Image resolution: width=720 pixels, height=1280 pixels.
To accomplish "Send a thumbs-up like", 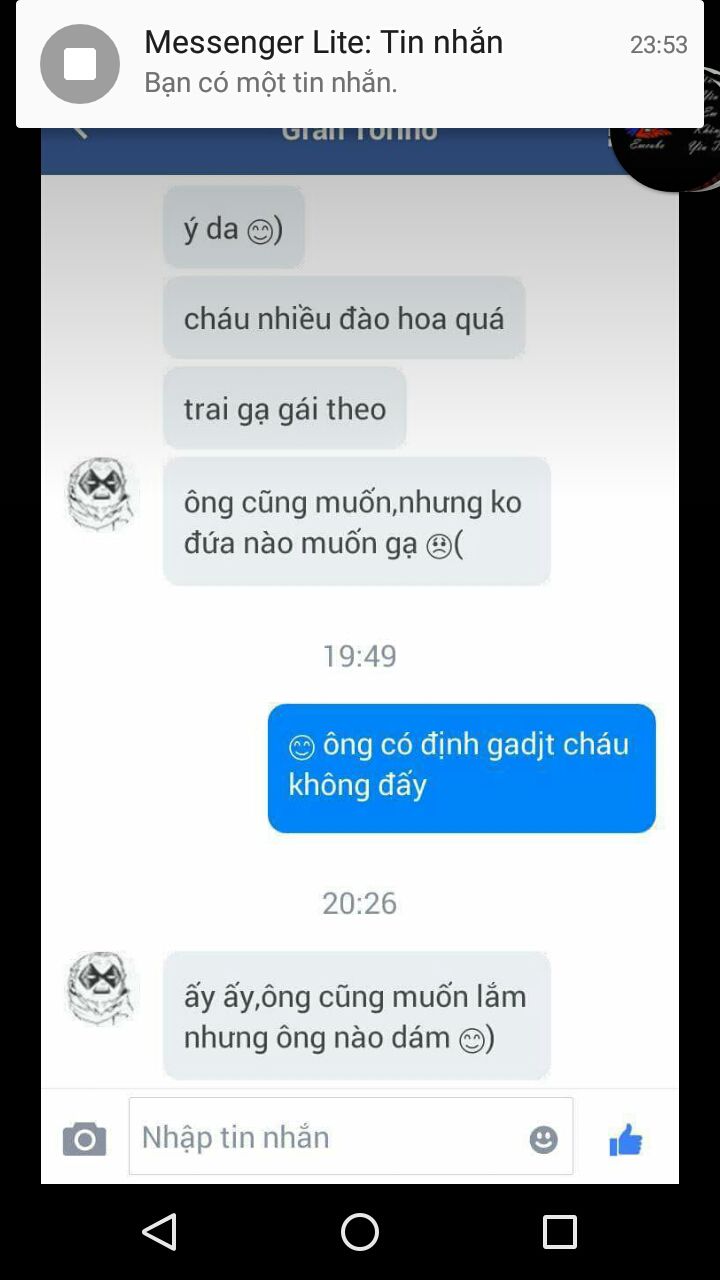I will coord(626,1139).
